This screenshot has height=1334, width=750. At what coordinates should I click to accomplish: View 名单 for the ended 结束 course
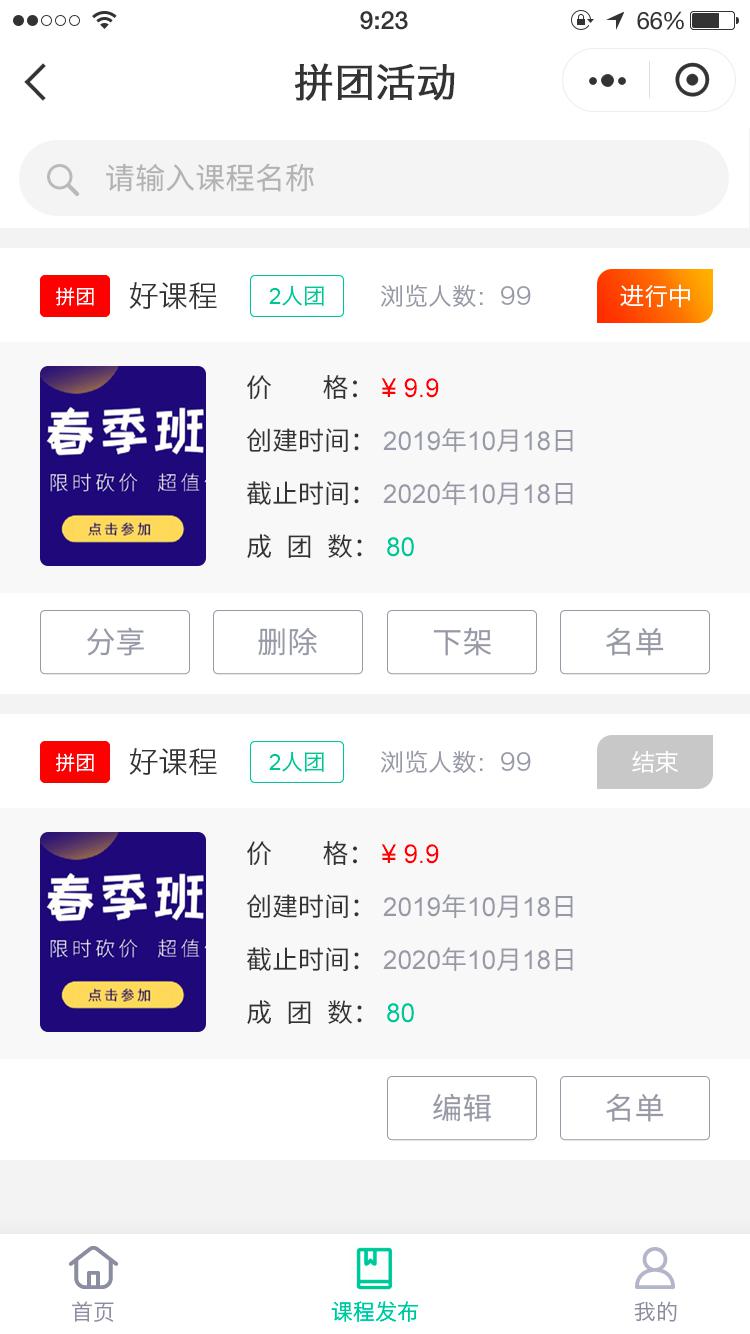[635, 1108]
